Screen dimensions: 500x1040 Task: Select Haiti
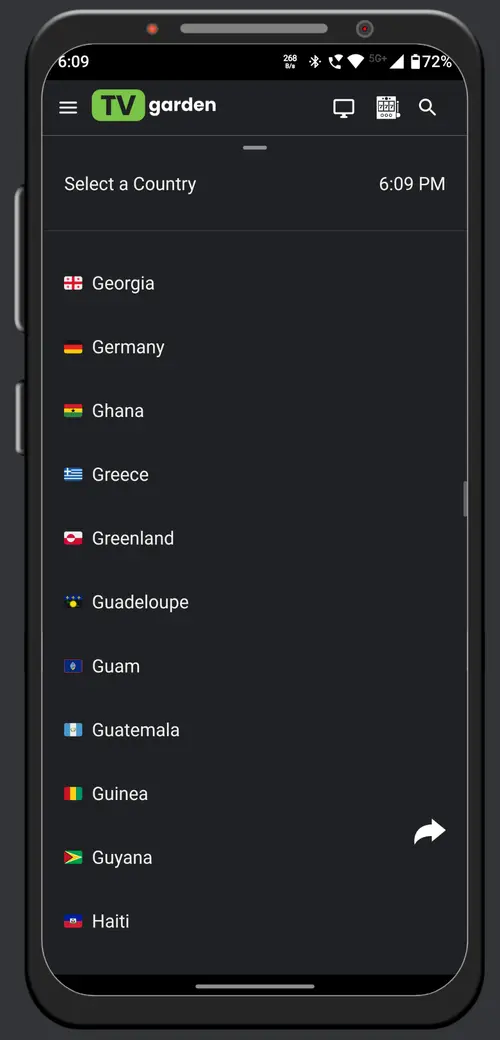(255, 921)
